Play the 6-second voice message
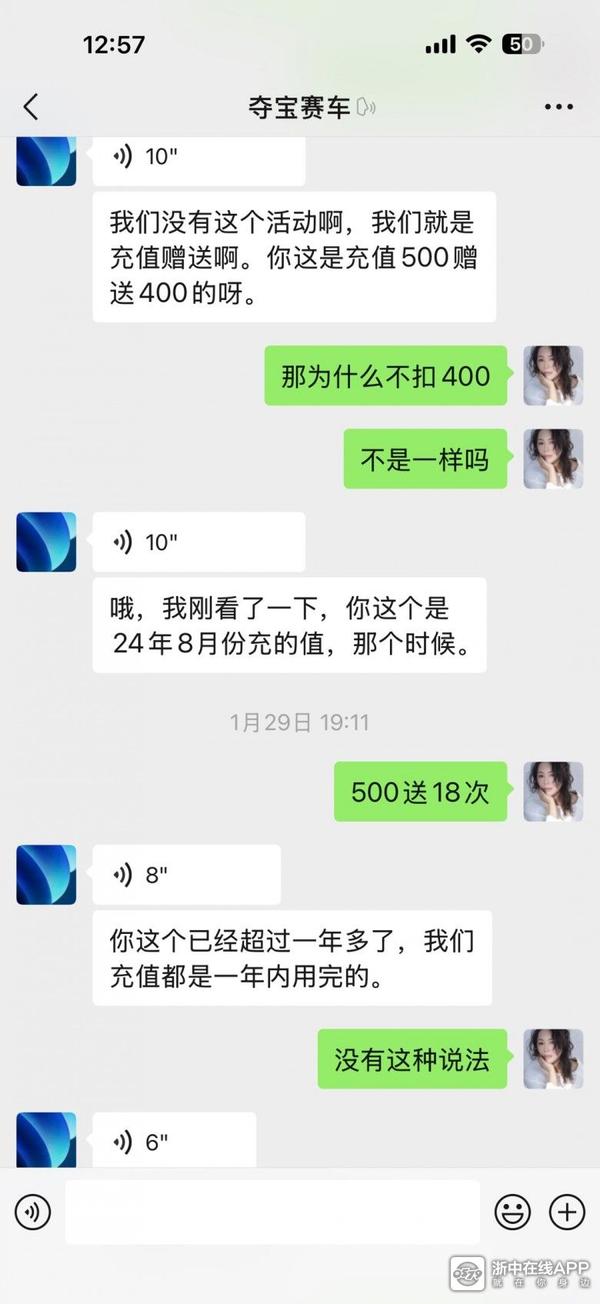The image size is (600, 1304). click(x=174, y=1142)
